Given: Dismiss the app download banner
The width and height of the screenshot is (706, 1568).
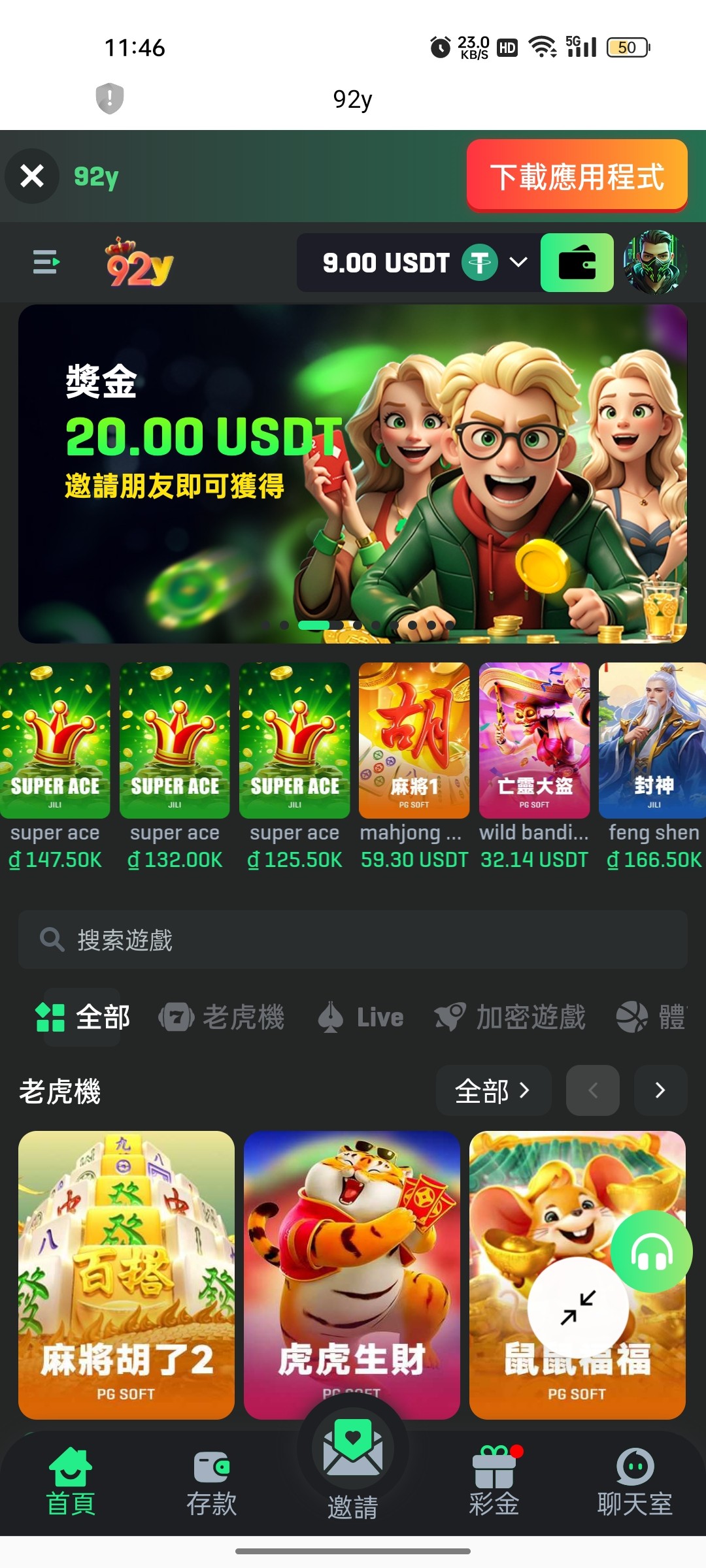Looking at the screenshot, I should coord(32,176).
